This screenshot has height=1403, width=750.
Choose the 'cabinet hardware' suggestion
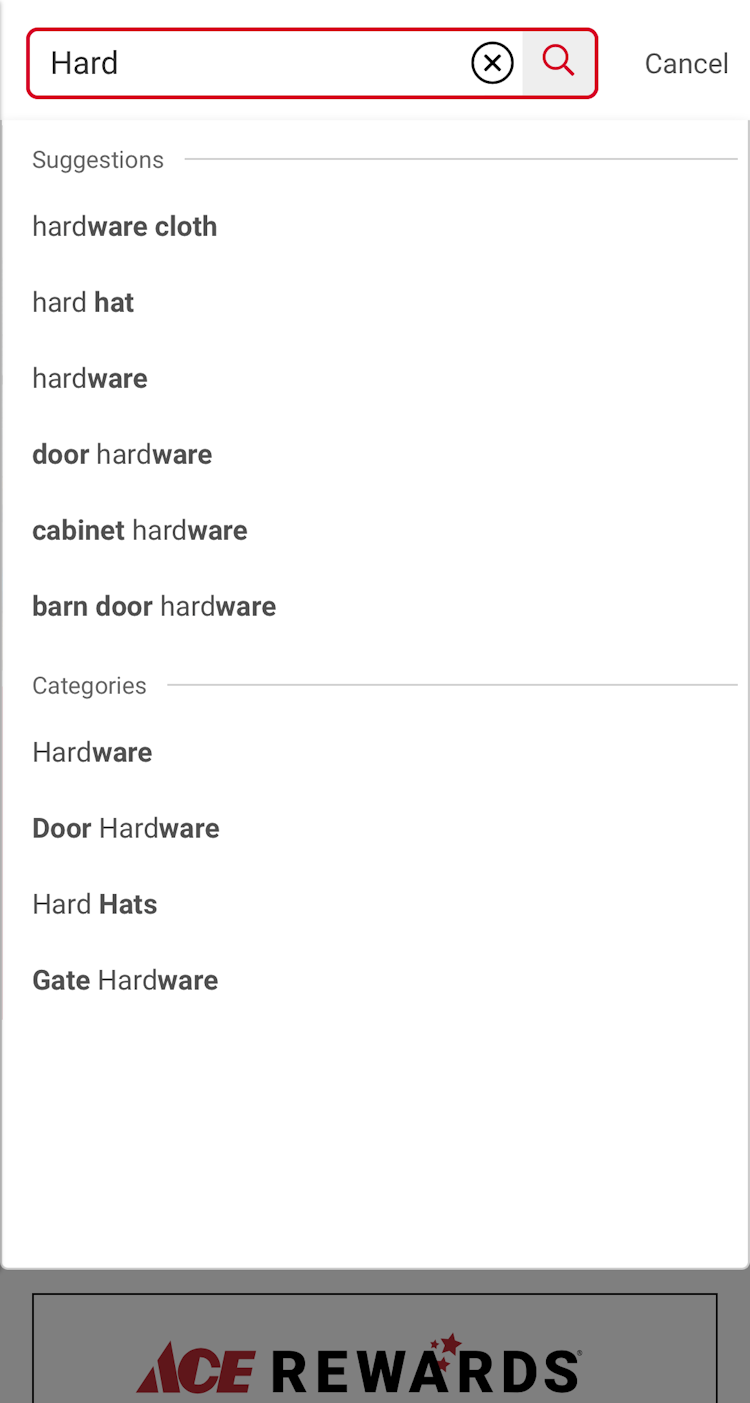pyautogui.click(x=140, y=531)
